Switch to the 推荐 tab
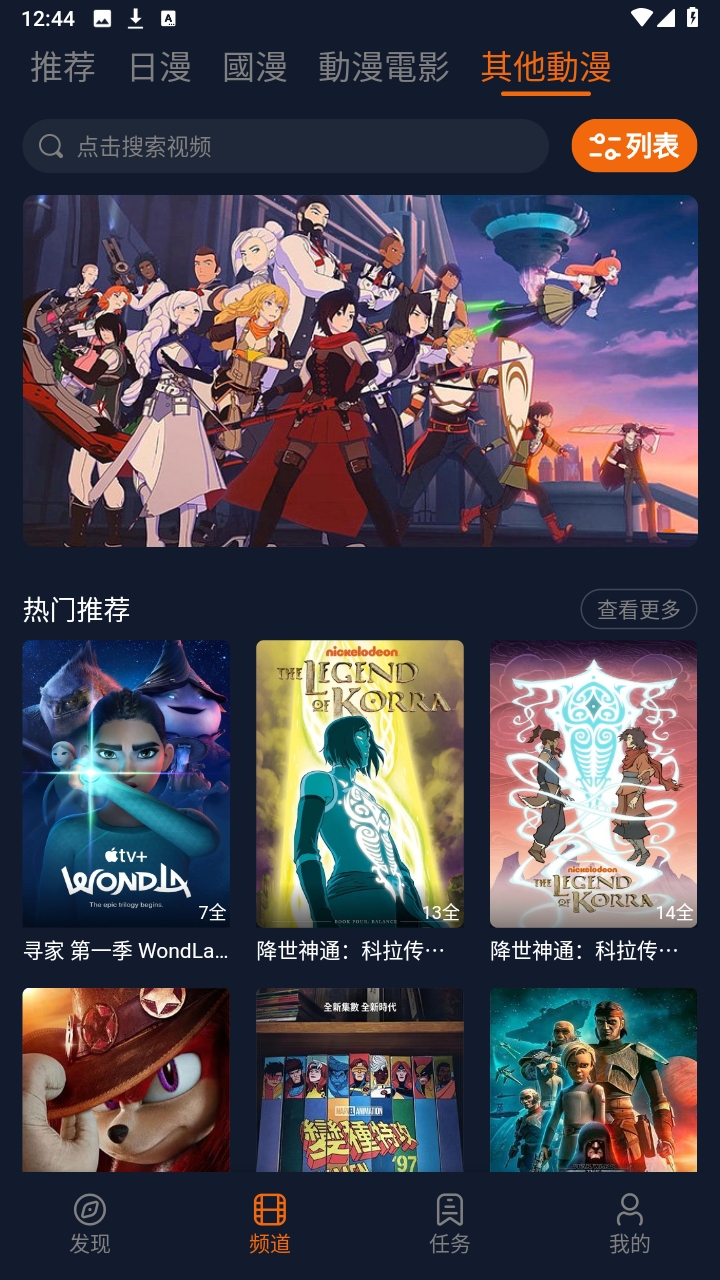The height and width of the screenshot is (1280, 720). (x=61, y=68)
